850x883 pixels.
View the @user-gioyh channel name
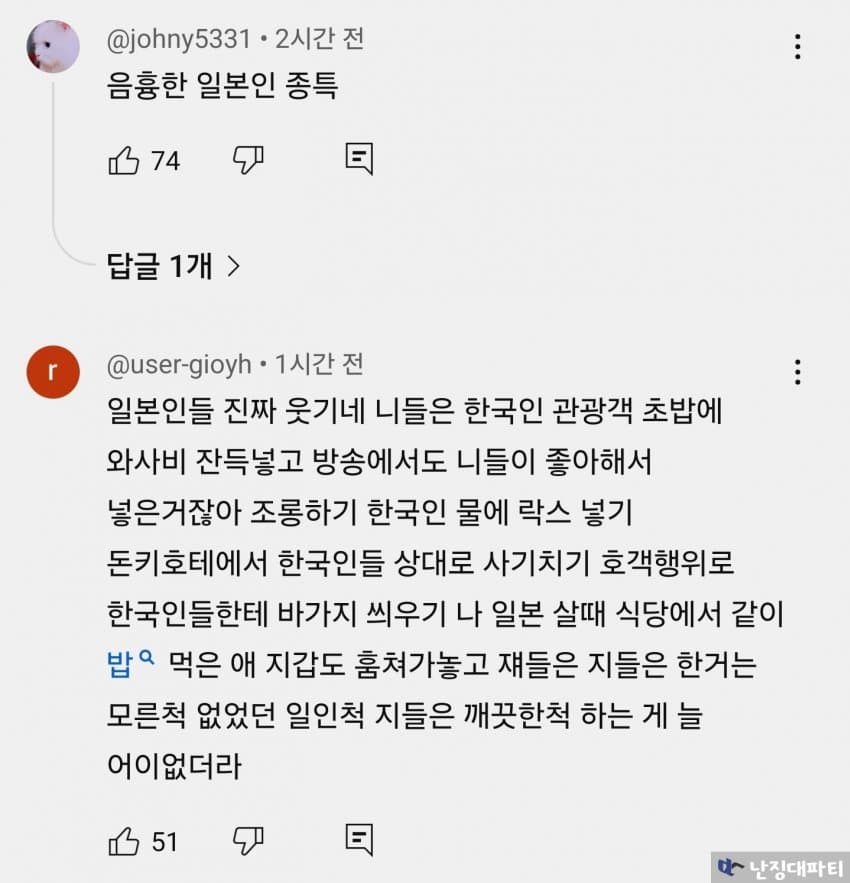pyautogui.click(x=178, y=365)
